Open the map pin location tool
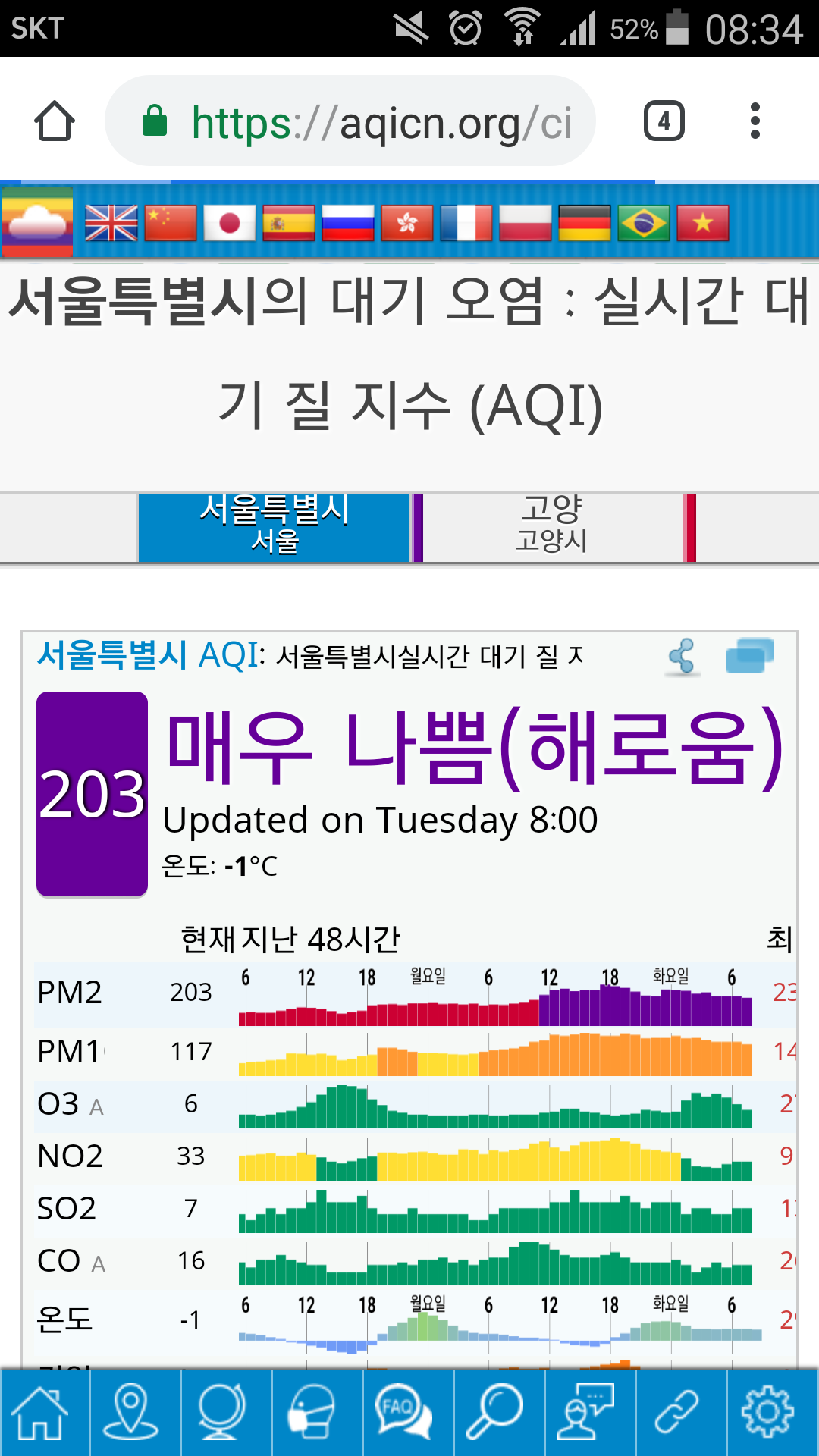Image resolution: width=819 pixels, height=1456 pixels. pyautogui.click(x=130, y=1412)
